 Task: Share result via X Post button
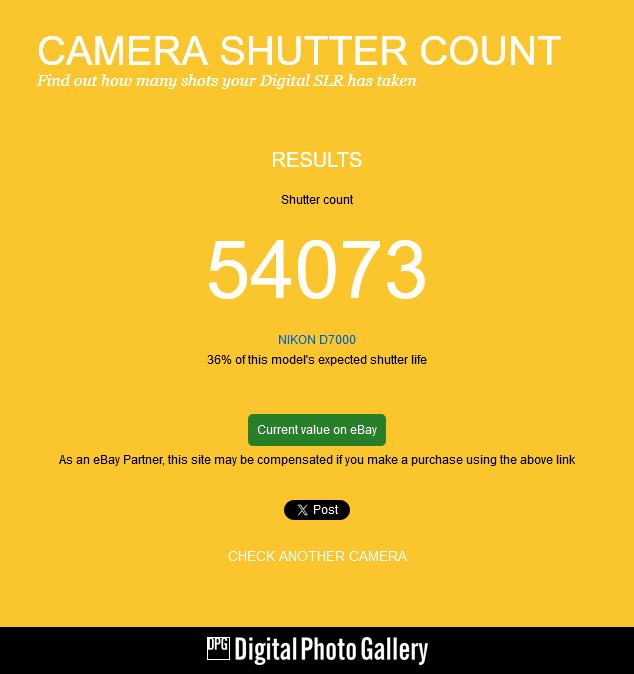(317, 510)
